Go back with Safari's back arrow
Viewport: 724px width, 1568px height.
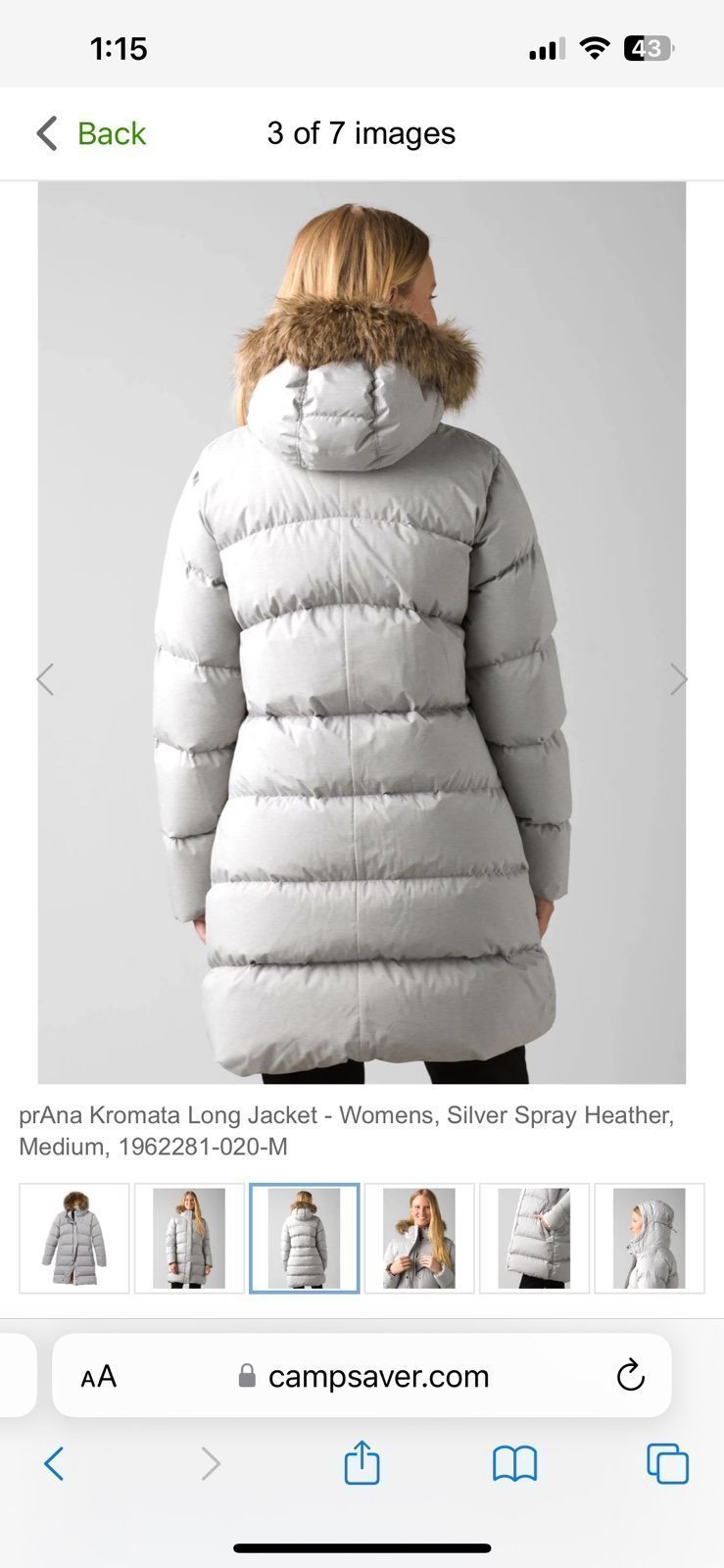pos(54,1464)
